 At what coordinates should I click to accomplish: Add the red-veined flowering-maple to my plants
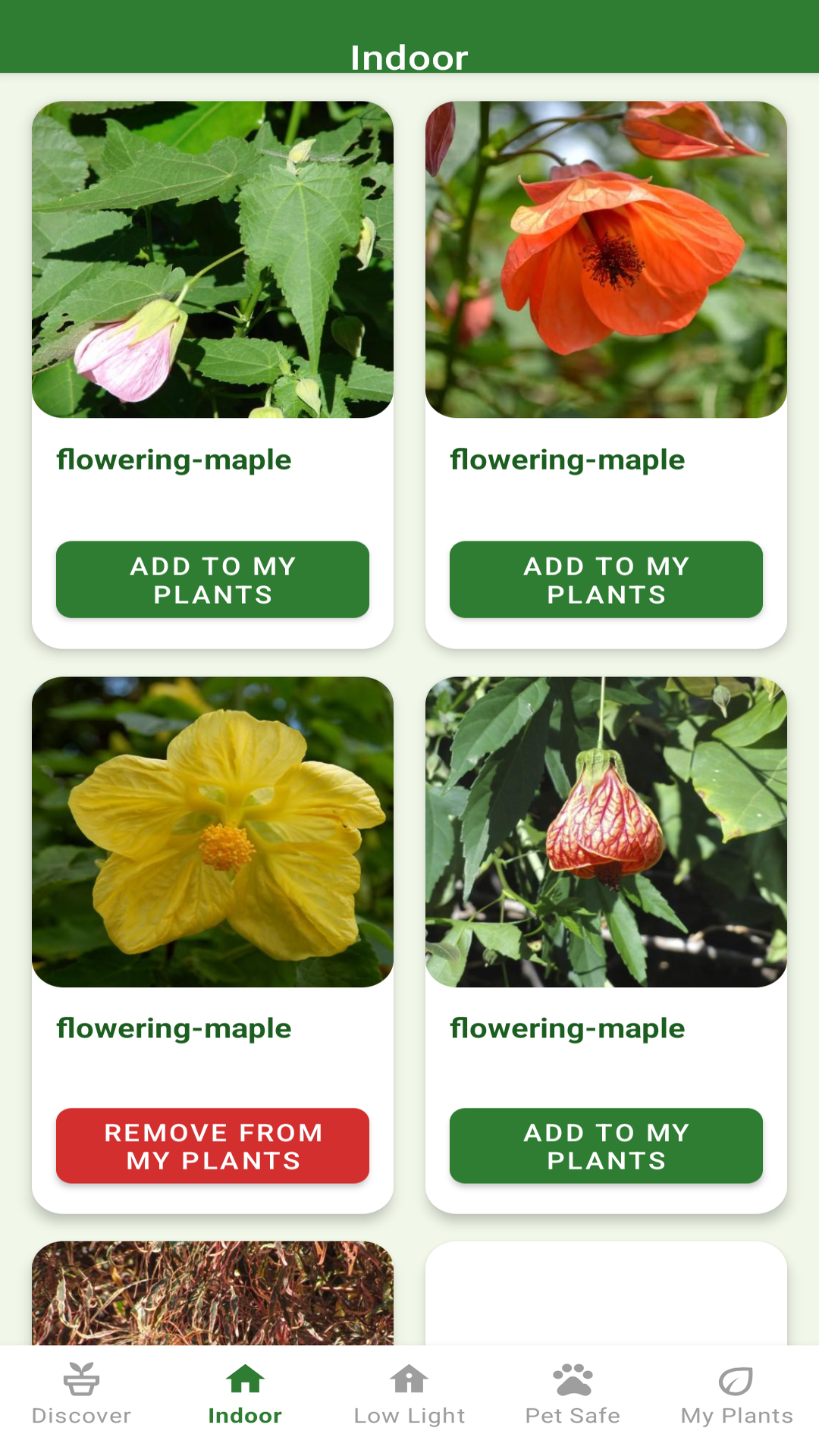coord(606,1146)
